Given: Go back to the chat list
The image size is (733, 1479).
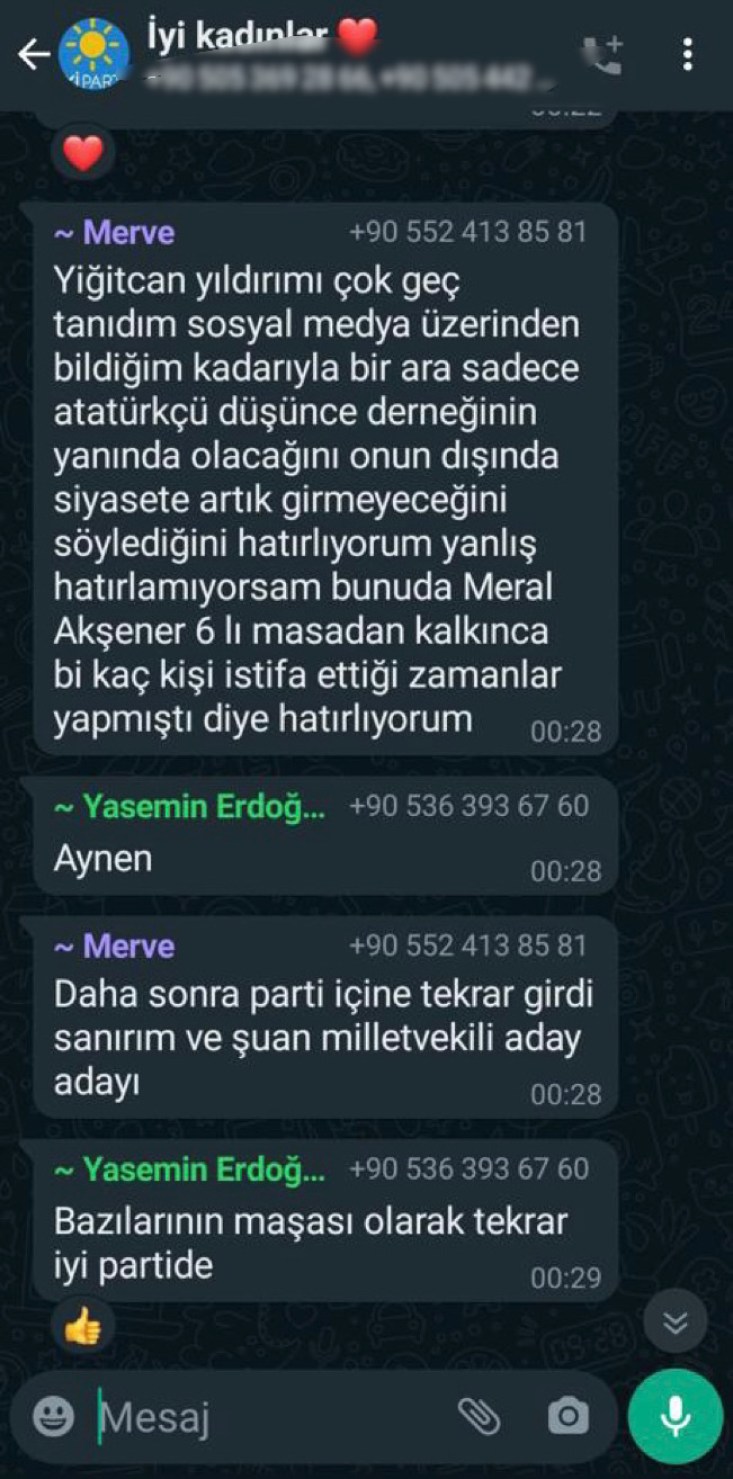Looking at the screenshot, I should [33, 56].
